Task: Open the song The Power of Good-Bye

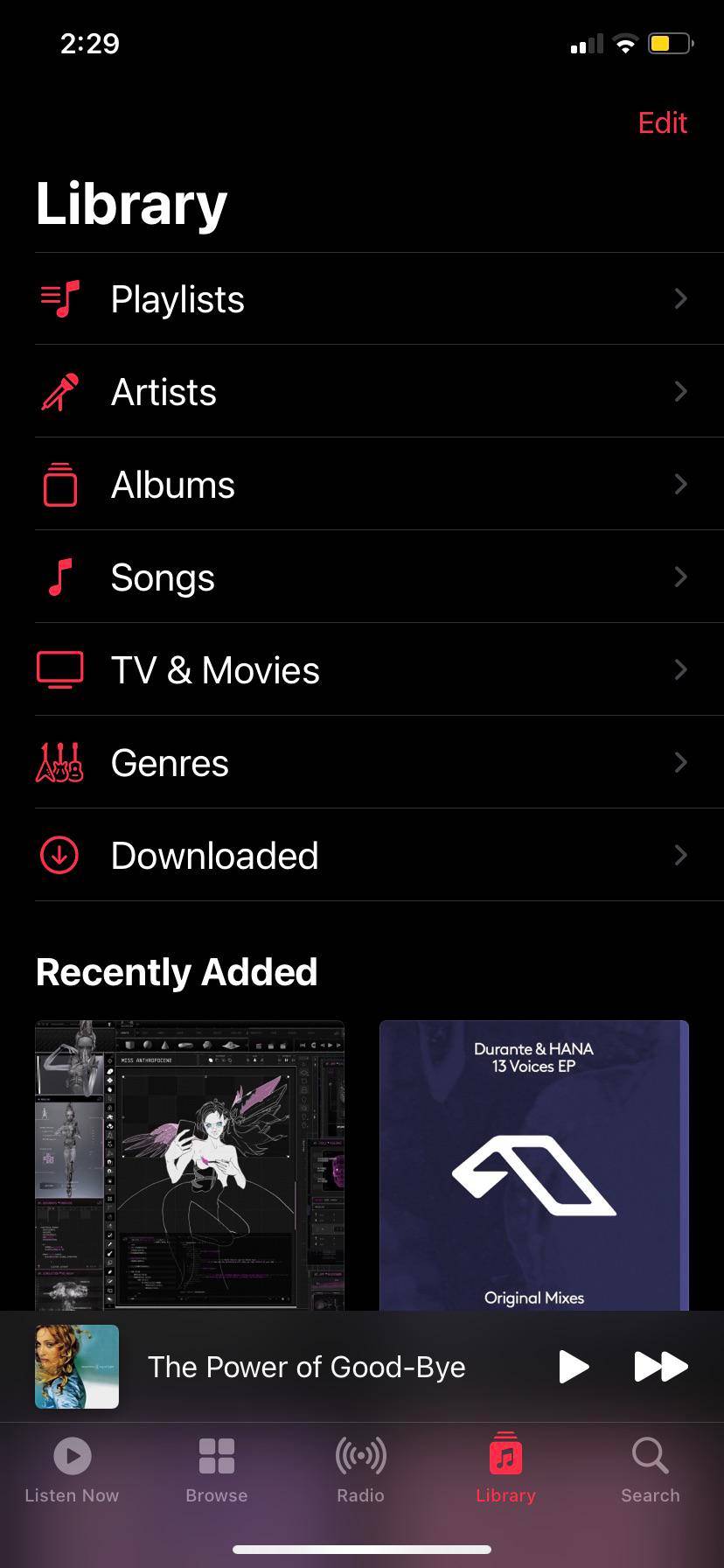Action: (306, 1367)
